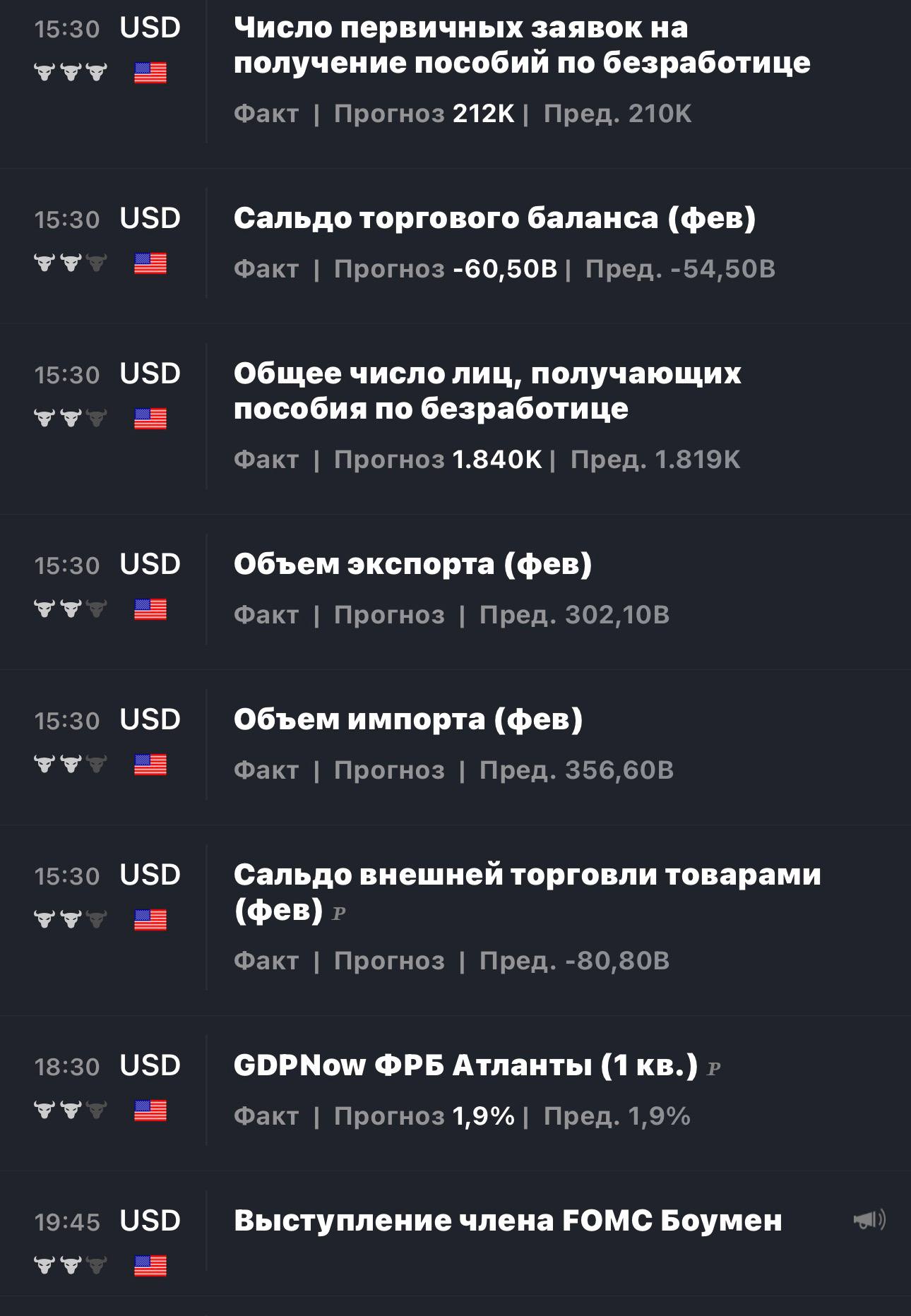Open the initial jobless claims event

tap(521, 45)
